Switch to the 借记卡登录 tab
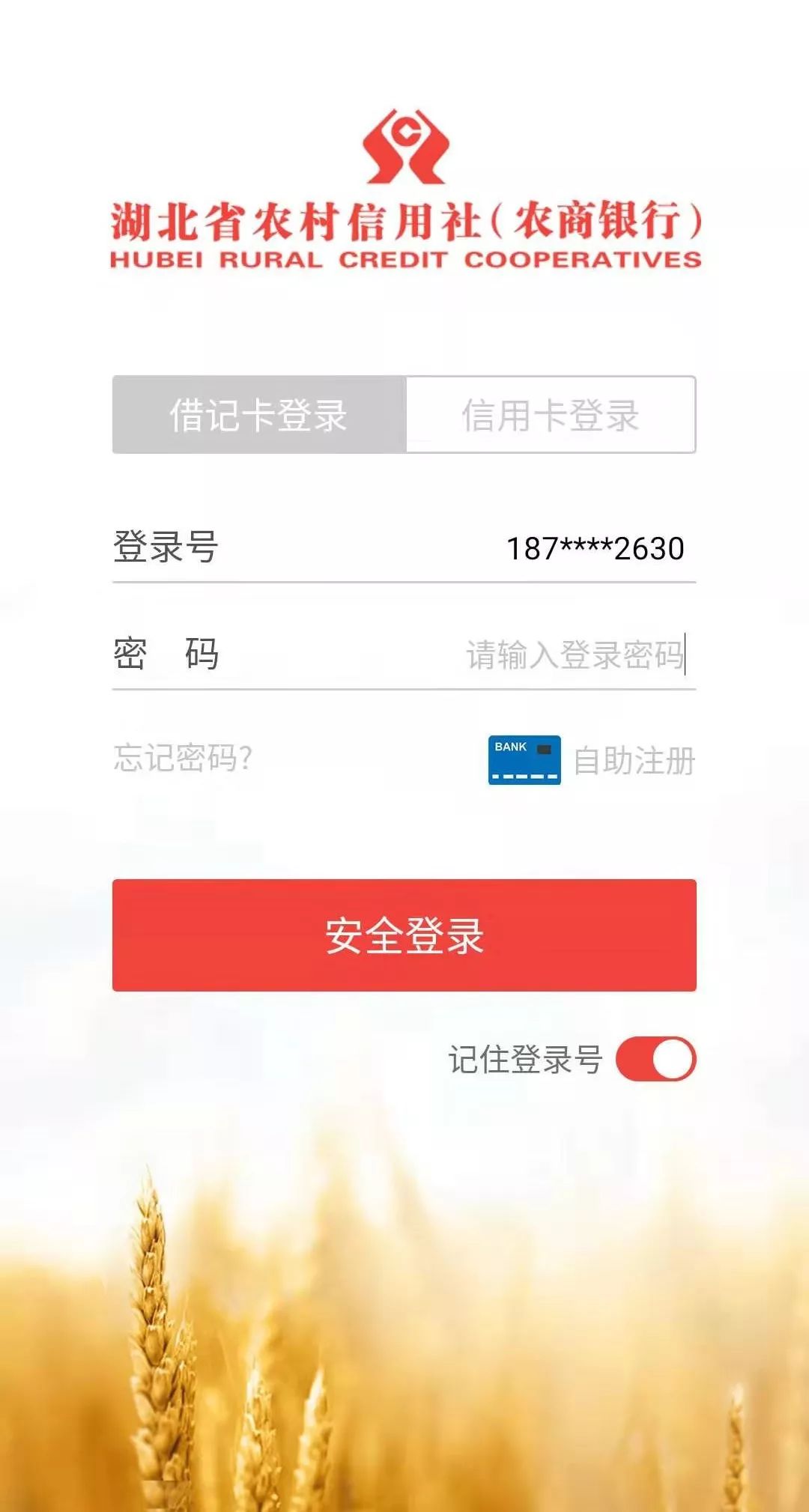Viewport: 809px width, 1512px height. point(259,415)
